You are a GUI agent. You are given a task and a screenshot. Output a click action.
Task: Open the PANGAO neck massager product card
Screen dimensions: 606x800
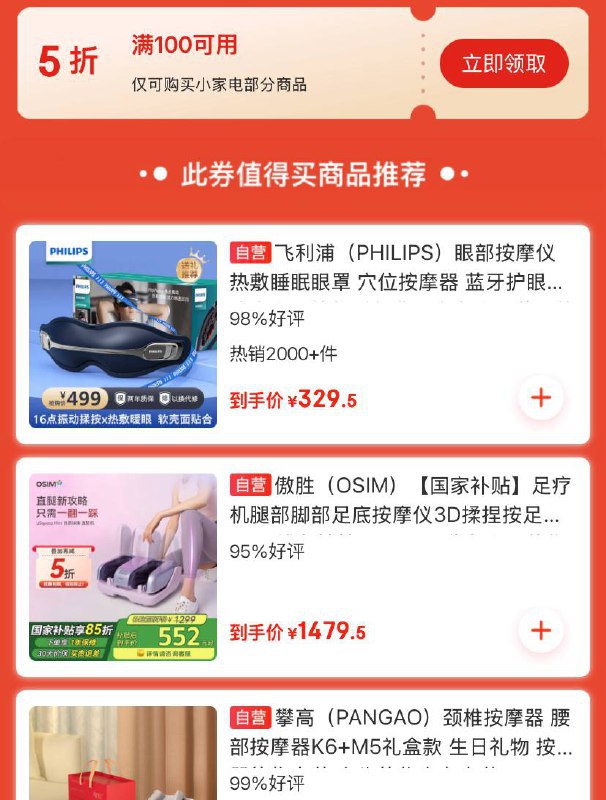[x=400, y=733]
